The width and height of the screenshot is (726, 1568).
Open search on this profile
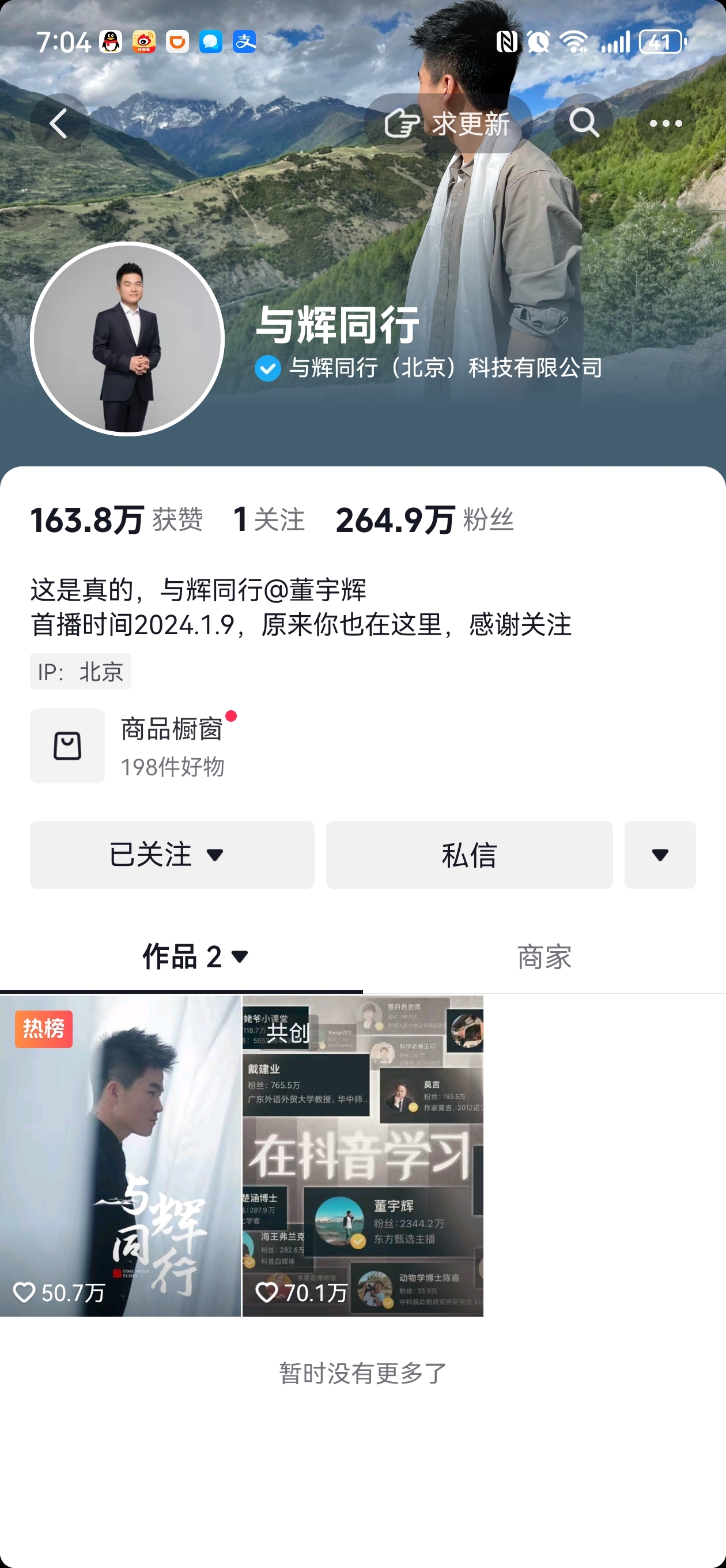(583, 123)
